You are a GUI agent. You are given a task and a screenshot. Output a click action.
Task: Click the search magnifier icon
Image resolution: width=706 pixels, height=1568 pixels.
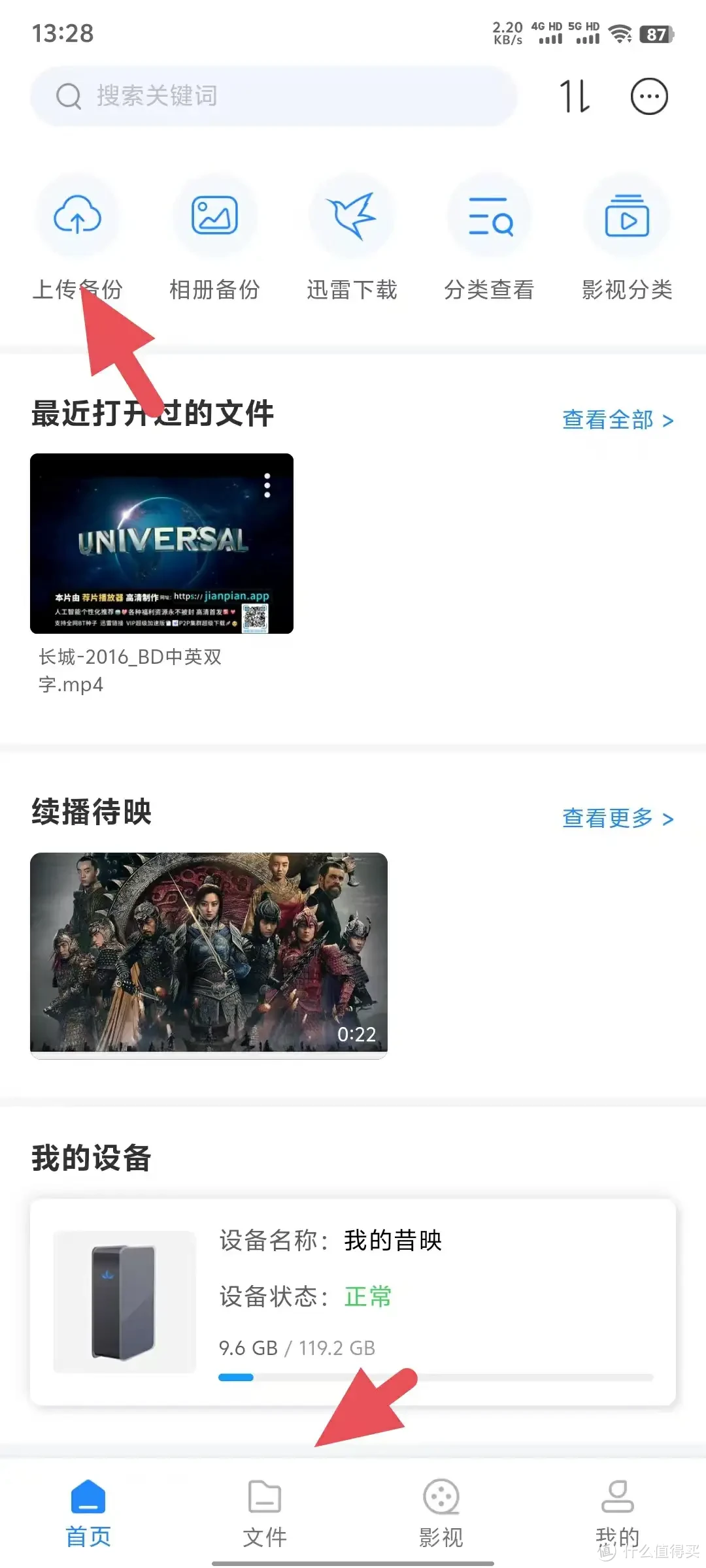pos(69,95)
